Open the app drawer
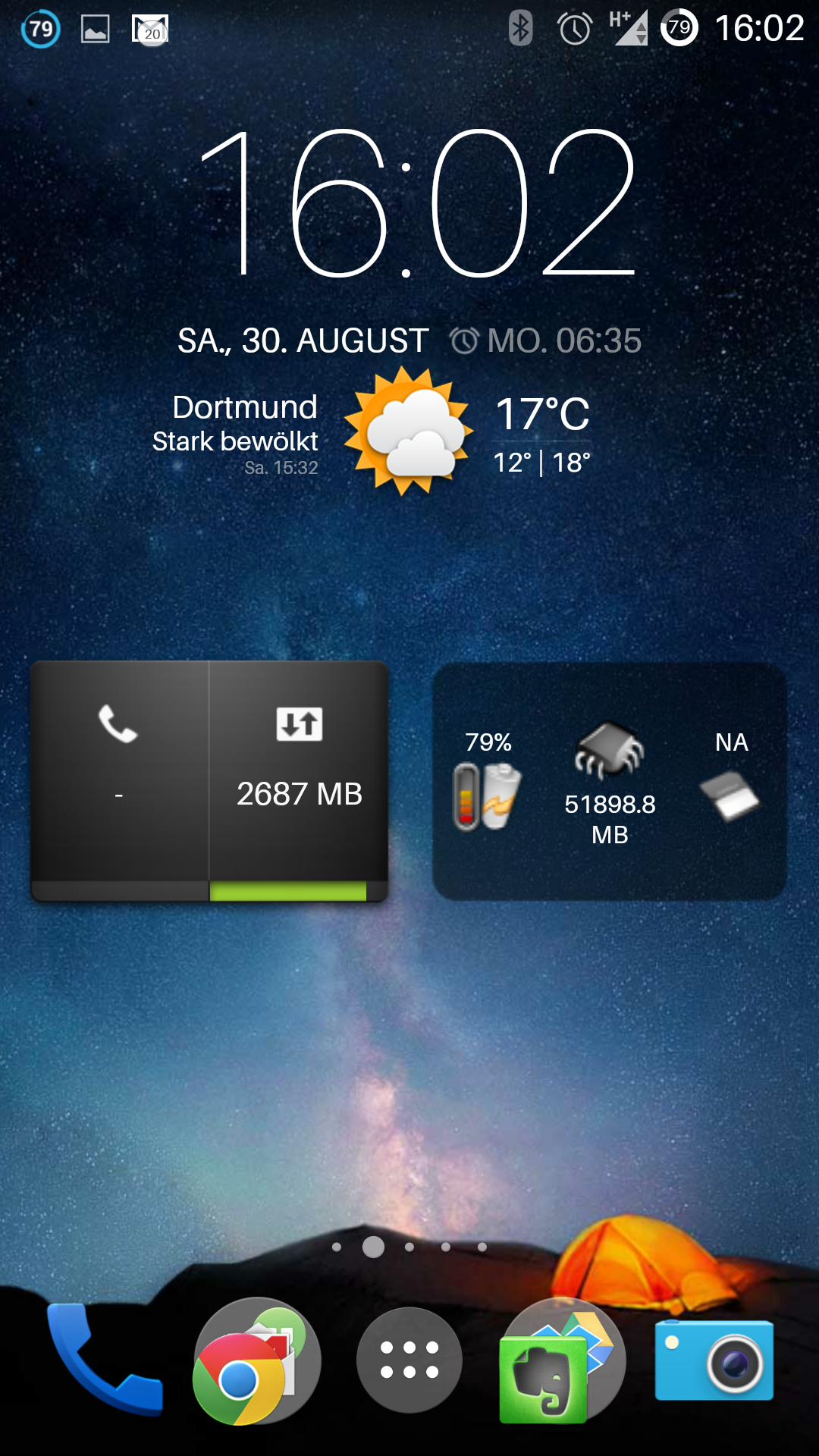Image resolution: width=819 pixels, height=1456 pixels. (x=409, y=1360)
